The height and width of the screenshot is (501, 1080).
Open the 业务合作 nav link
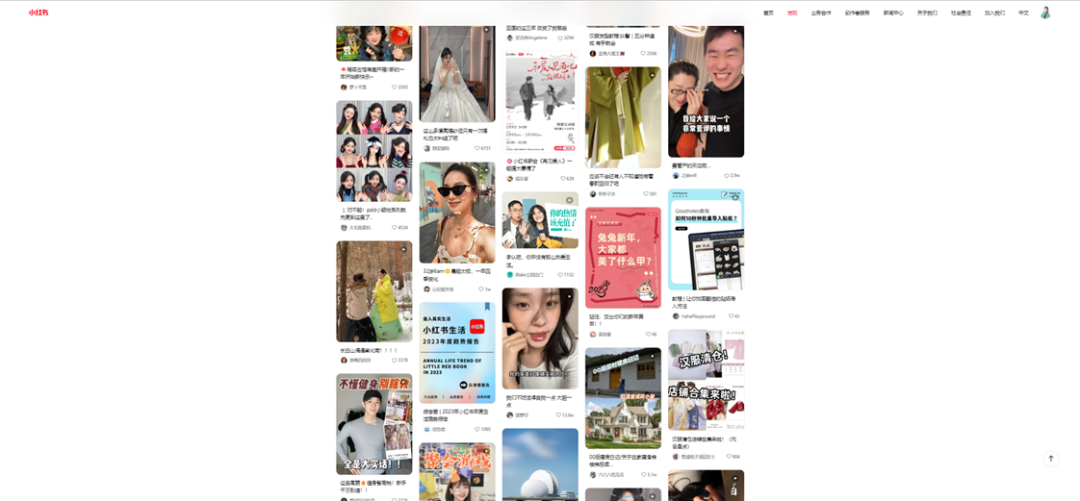click(820, 13)
